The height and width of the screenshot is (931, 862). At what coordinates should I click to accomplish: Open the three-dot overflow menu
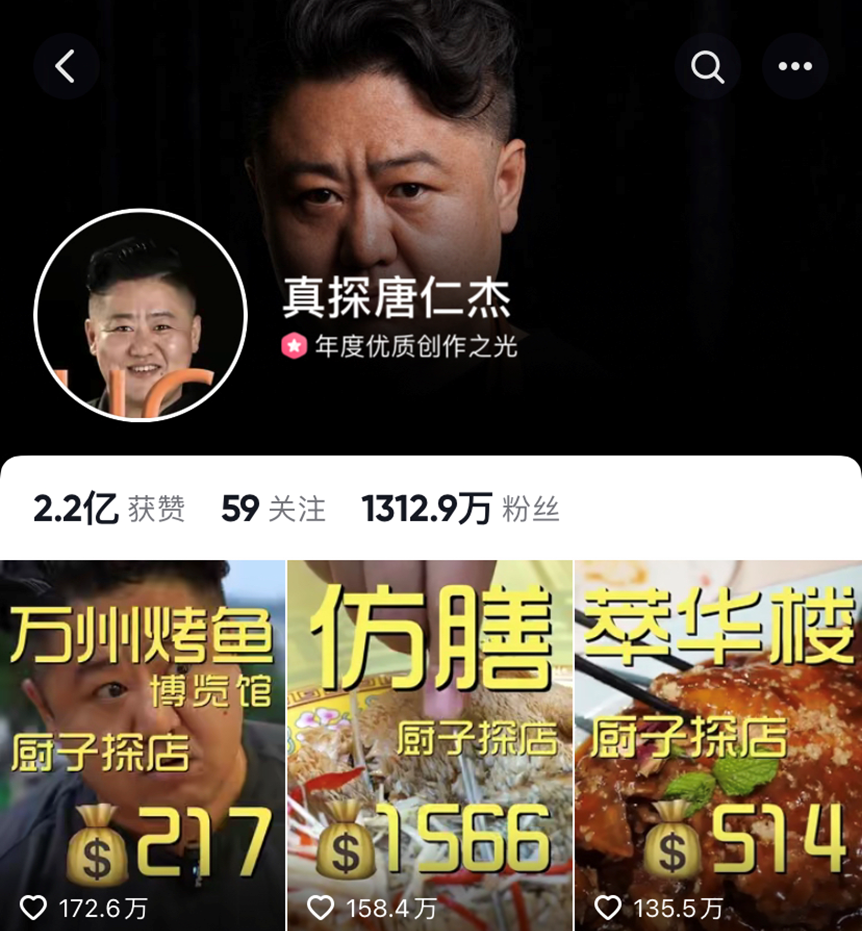(795, 67)
